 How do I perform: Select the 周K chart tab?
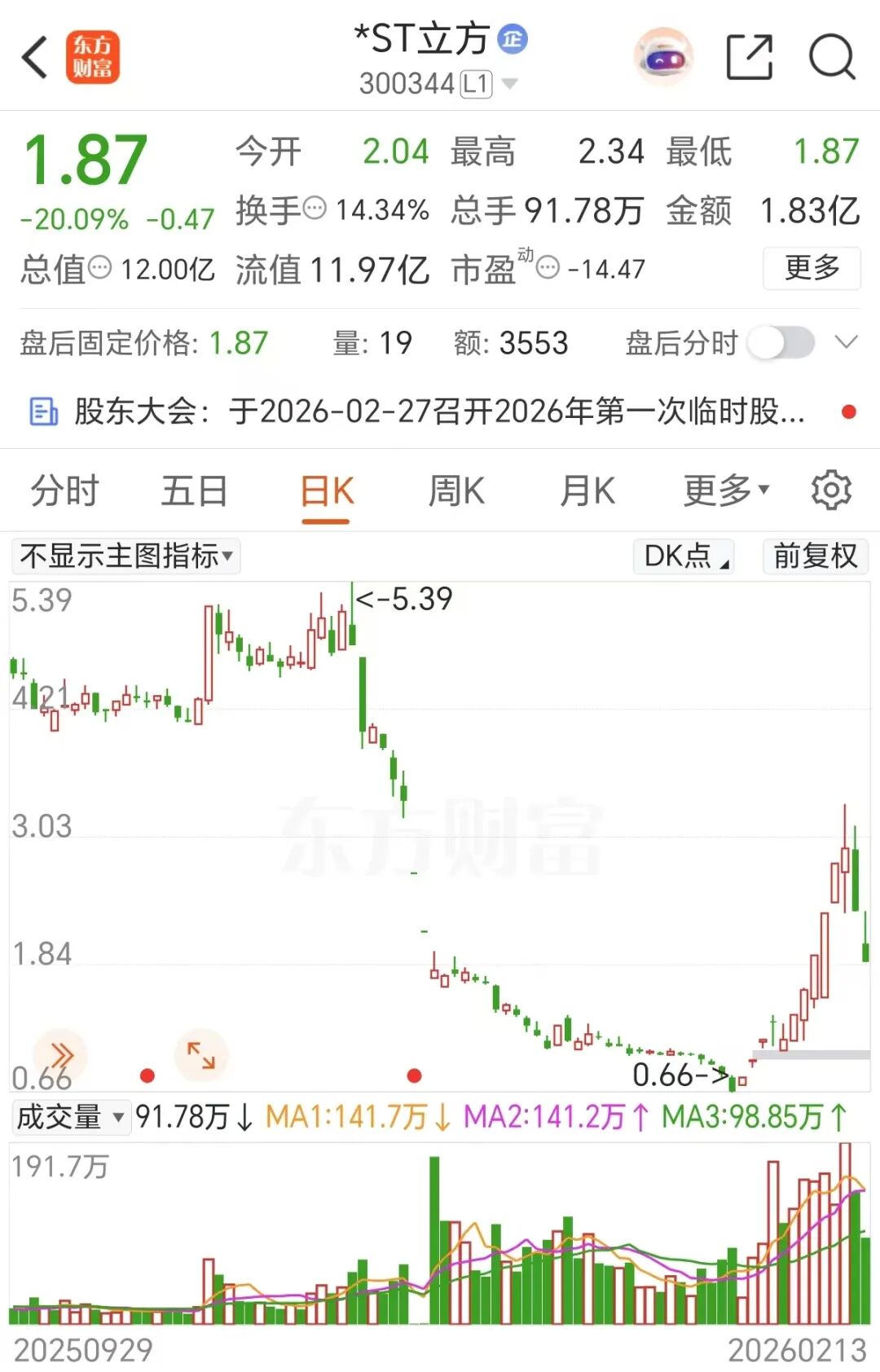[x=456, y=491]
